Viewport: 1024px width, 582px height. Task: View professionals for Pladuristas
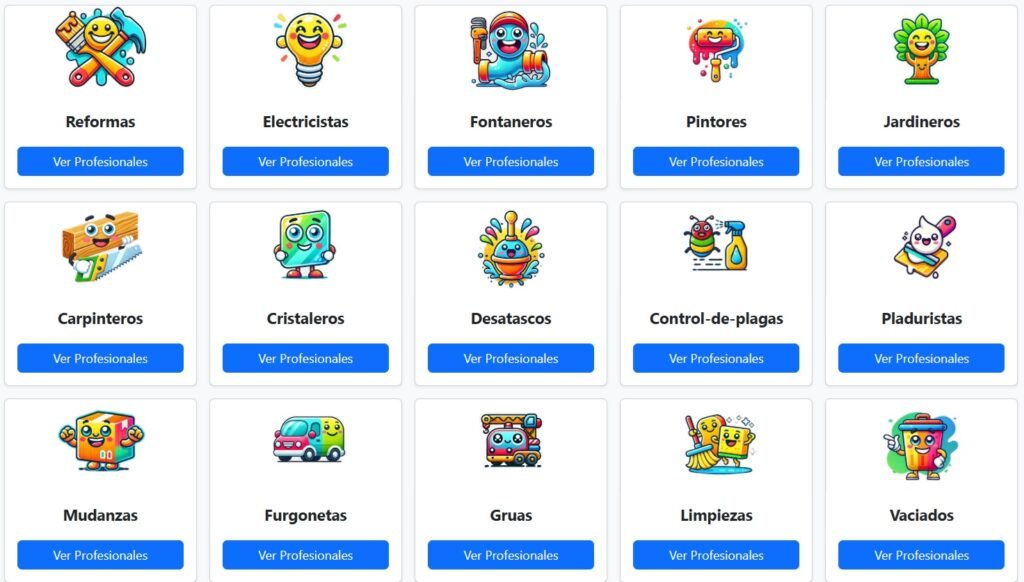pos(921,358)
